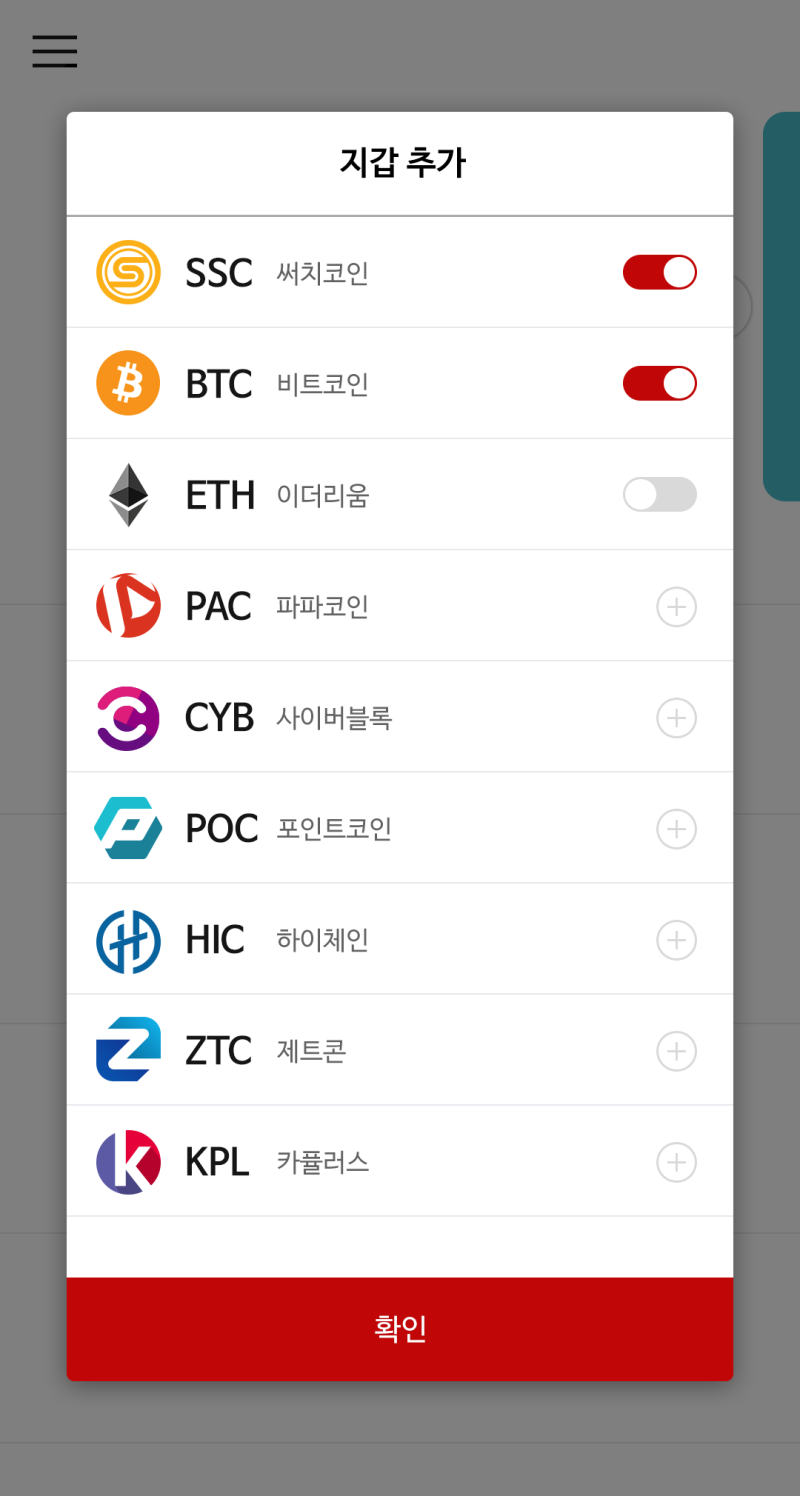Add POC wallet using its plus control
Screen dimensions: 800x1496
click(676, 829)
